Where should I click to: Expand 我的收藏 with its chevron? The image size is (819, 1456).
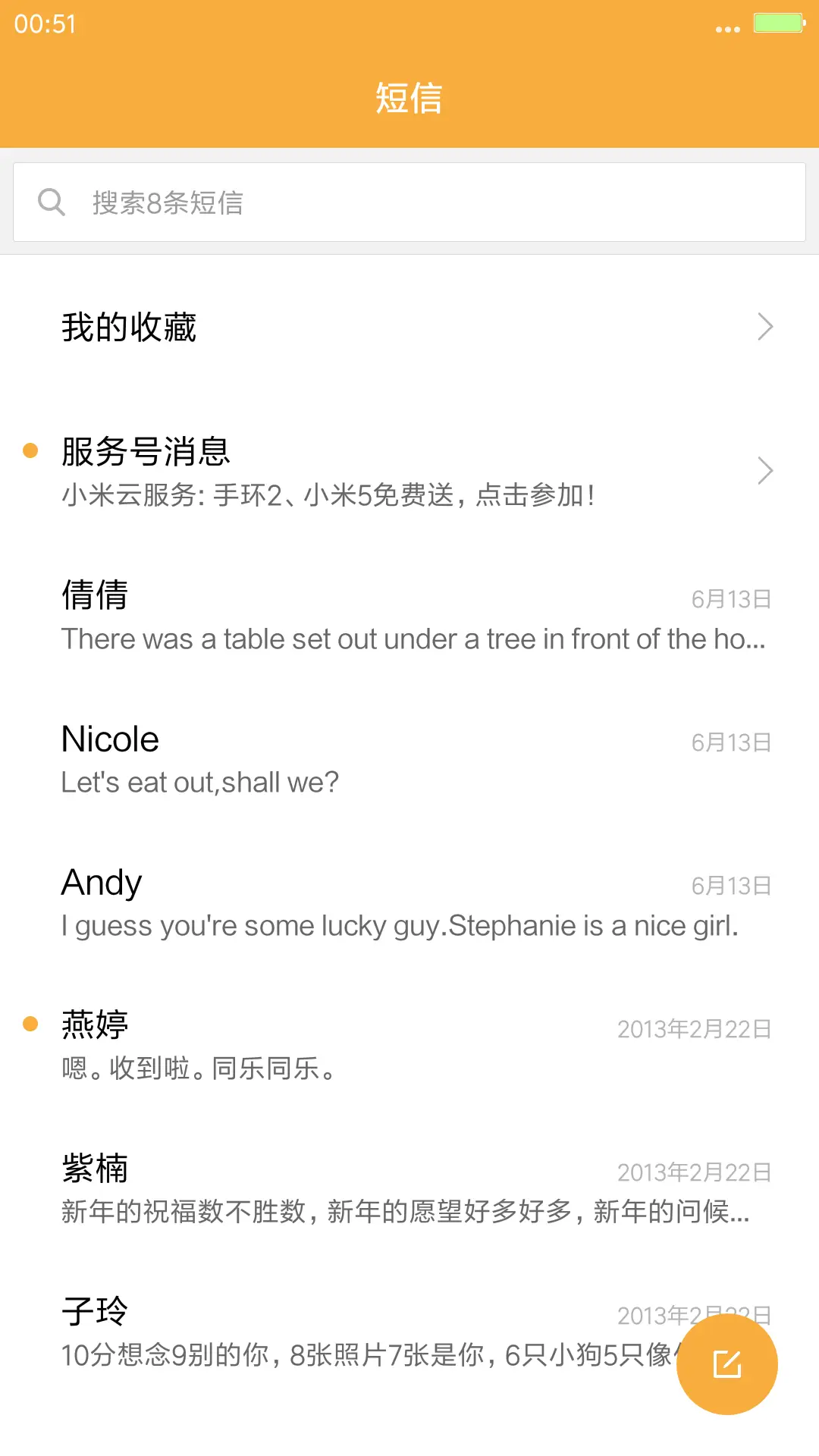pos(765,326)
